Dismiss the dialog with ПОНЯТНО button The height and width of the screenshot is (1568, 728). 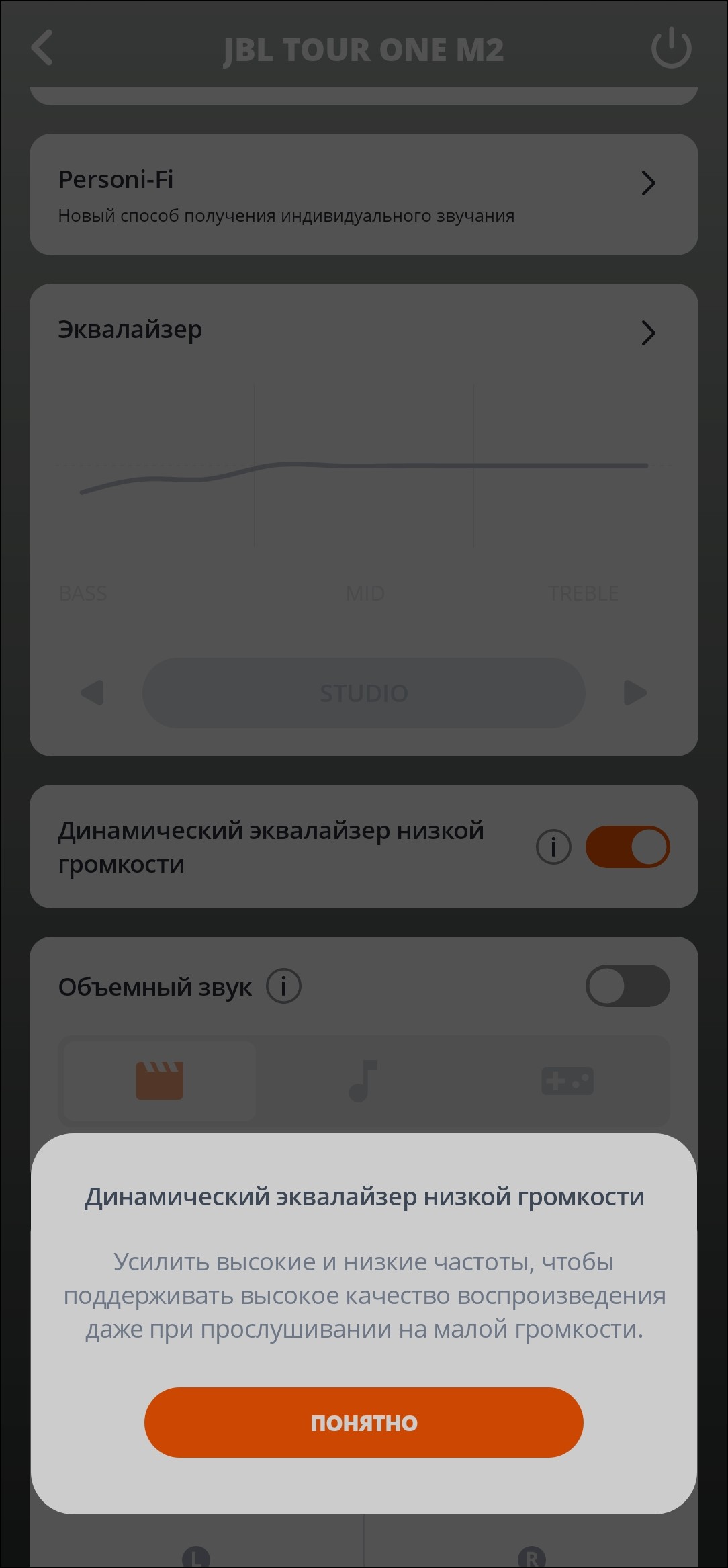(x=363, y=1422)
